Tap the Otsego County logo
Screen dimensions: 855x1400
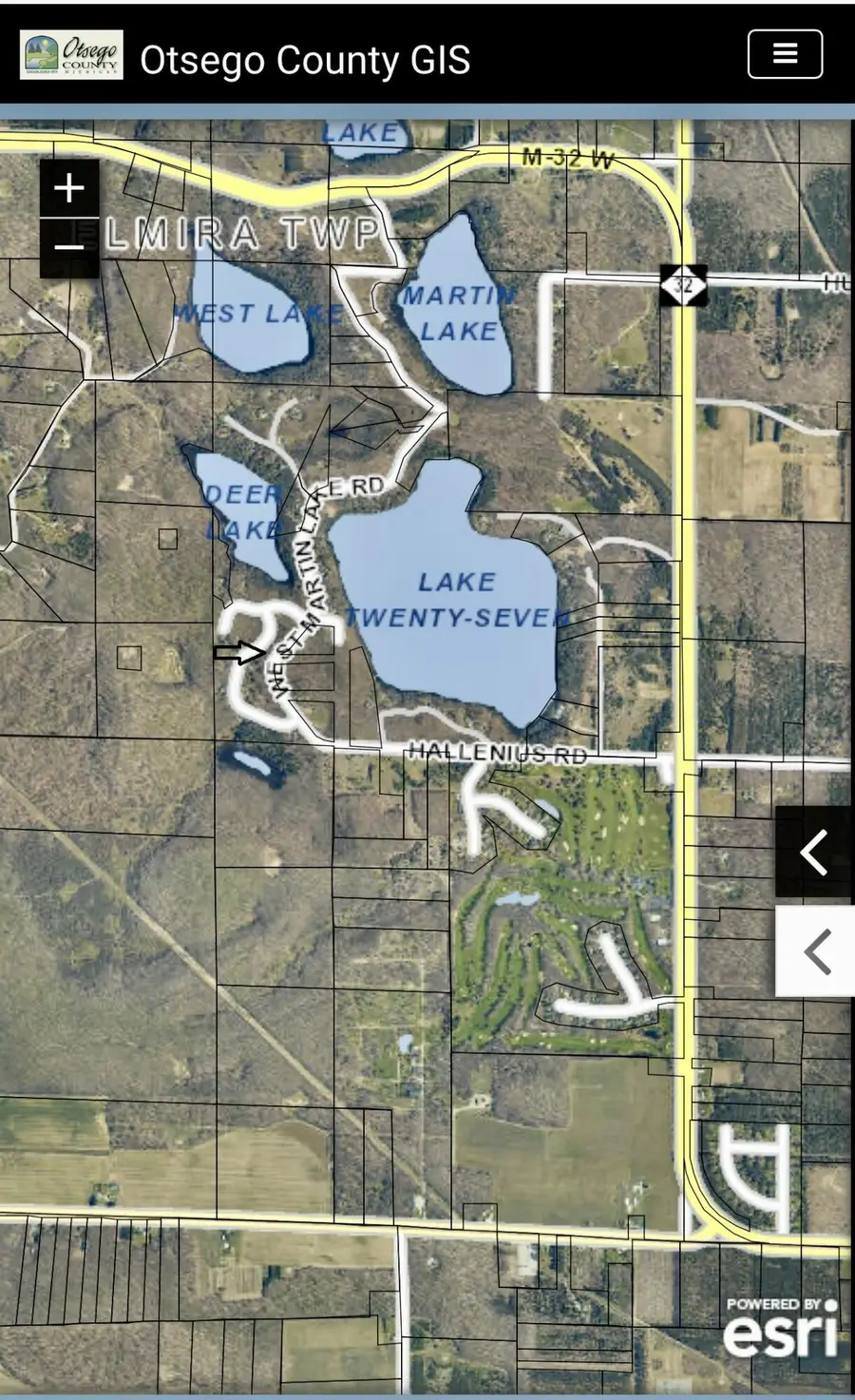coord(71,53)
